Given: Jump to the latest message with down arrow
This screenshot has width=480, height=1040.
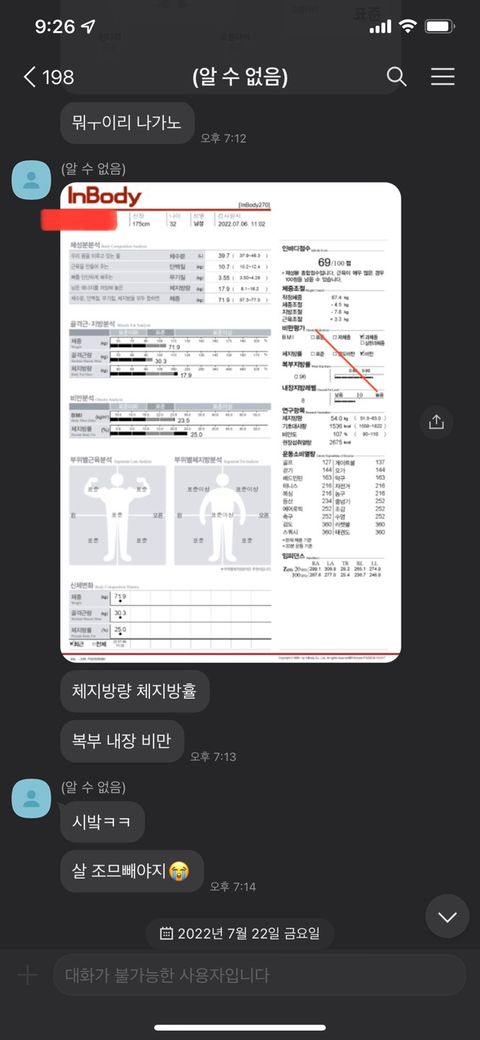Looking at the screenshot, I should (448, 917).
